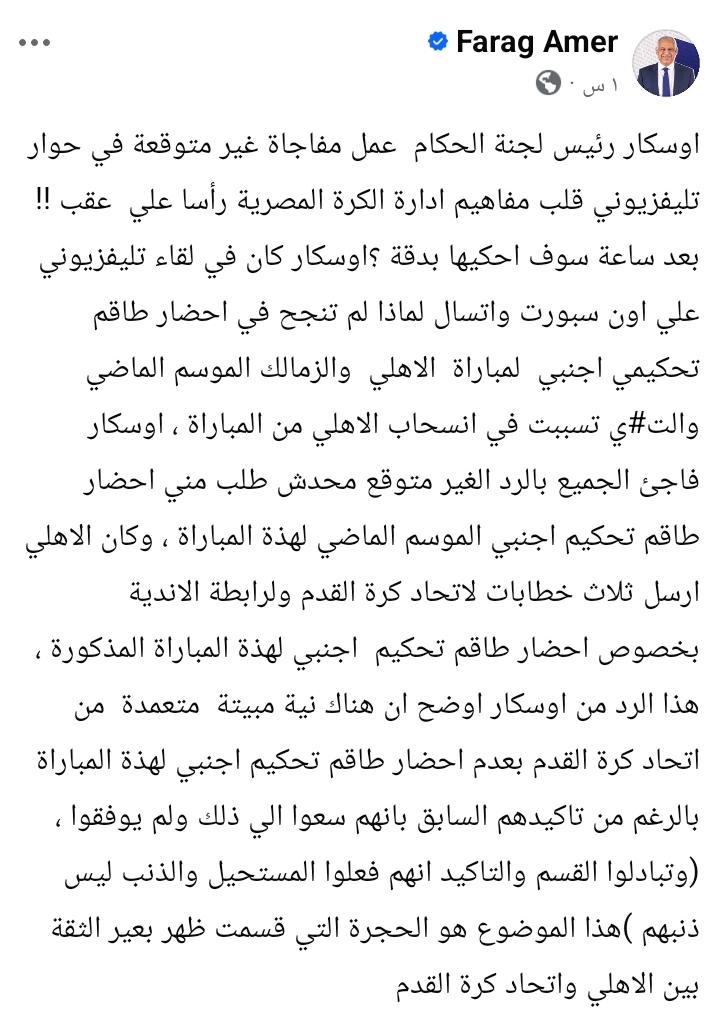
Task: Open the post's three-dot options menu
Action: point(34,44)
